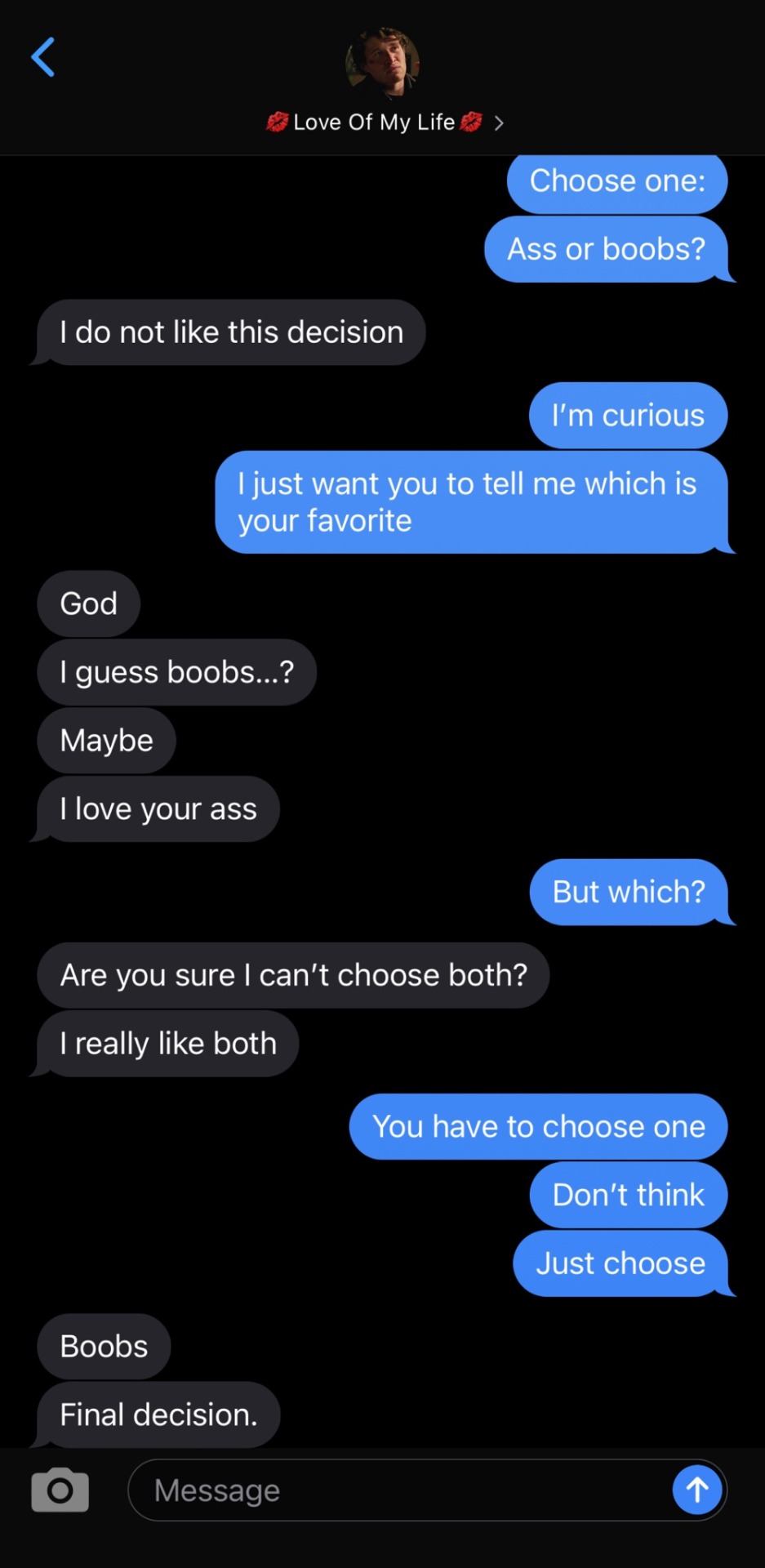The height and width of the screenshot is (1568, 765).
Task: Open the contact's profile picture
Action: coord(382,62)
